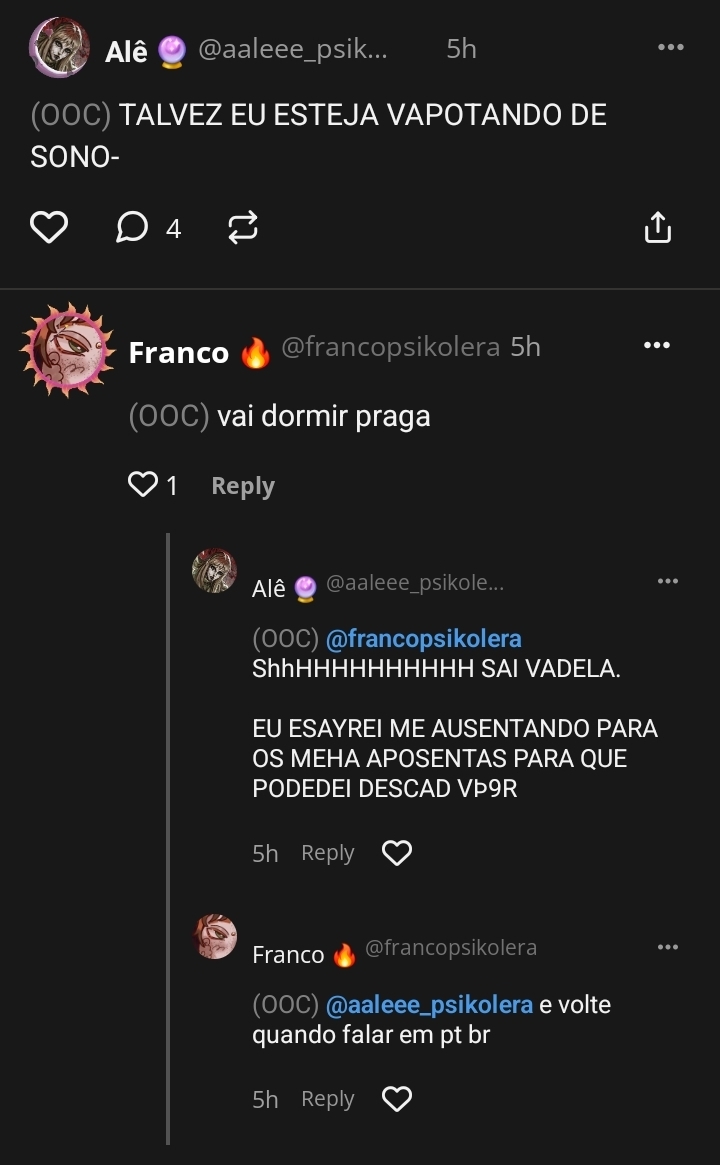Open Alê's profile picture on main post
The height and width of the screenshot is (1165, 720).
pos(60,47)
